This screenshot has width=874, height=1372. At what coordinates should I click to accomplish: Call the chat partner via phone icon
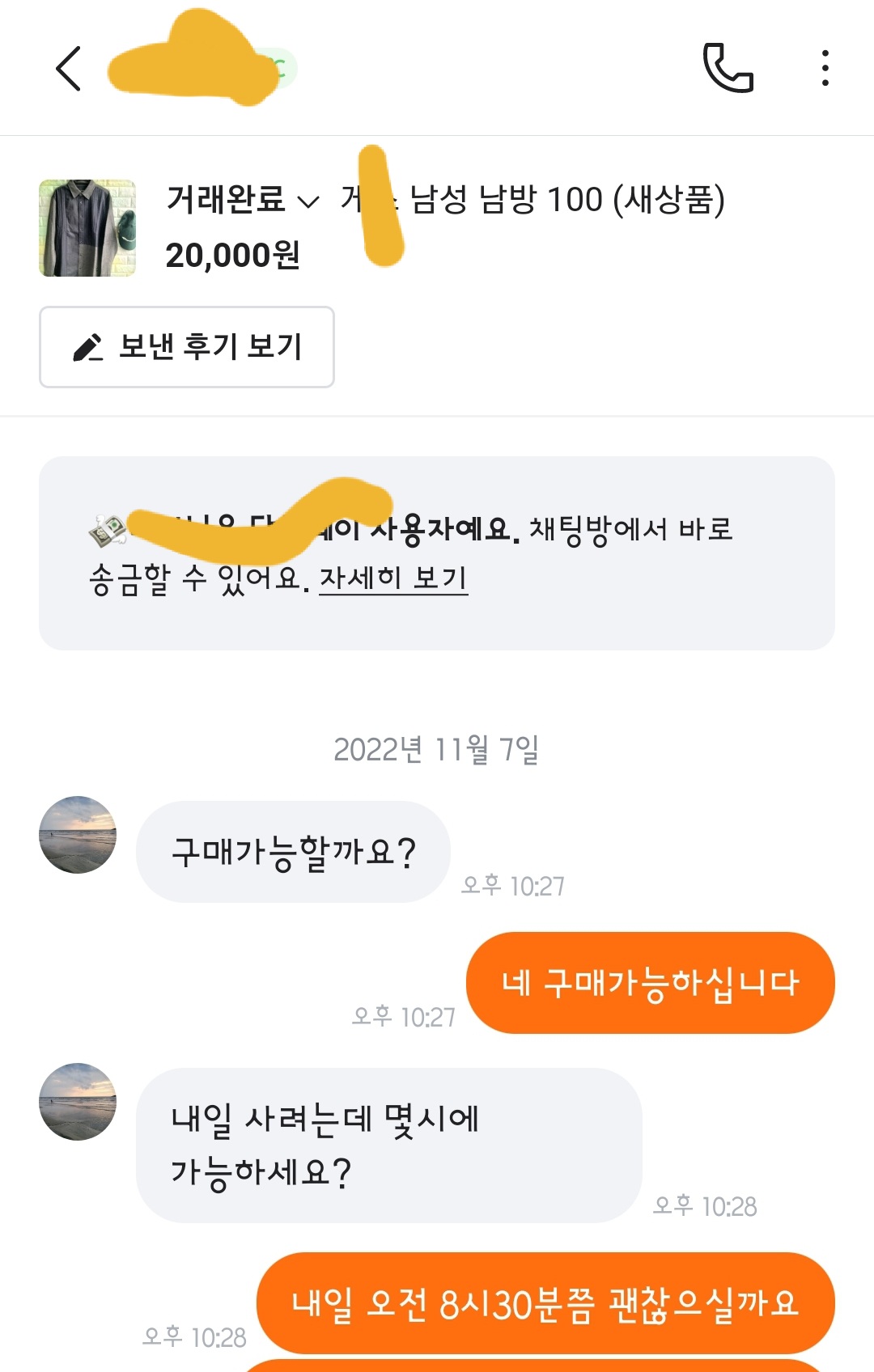(728, 68)
